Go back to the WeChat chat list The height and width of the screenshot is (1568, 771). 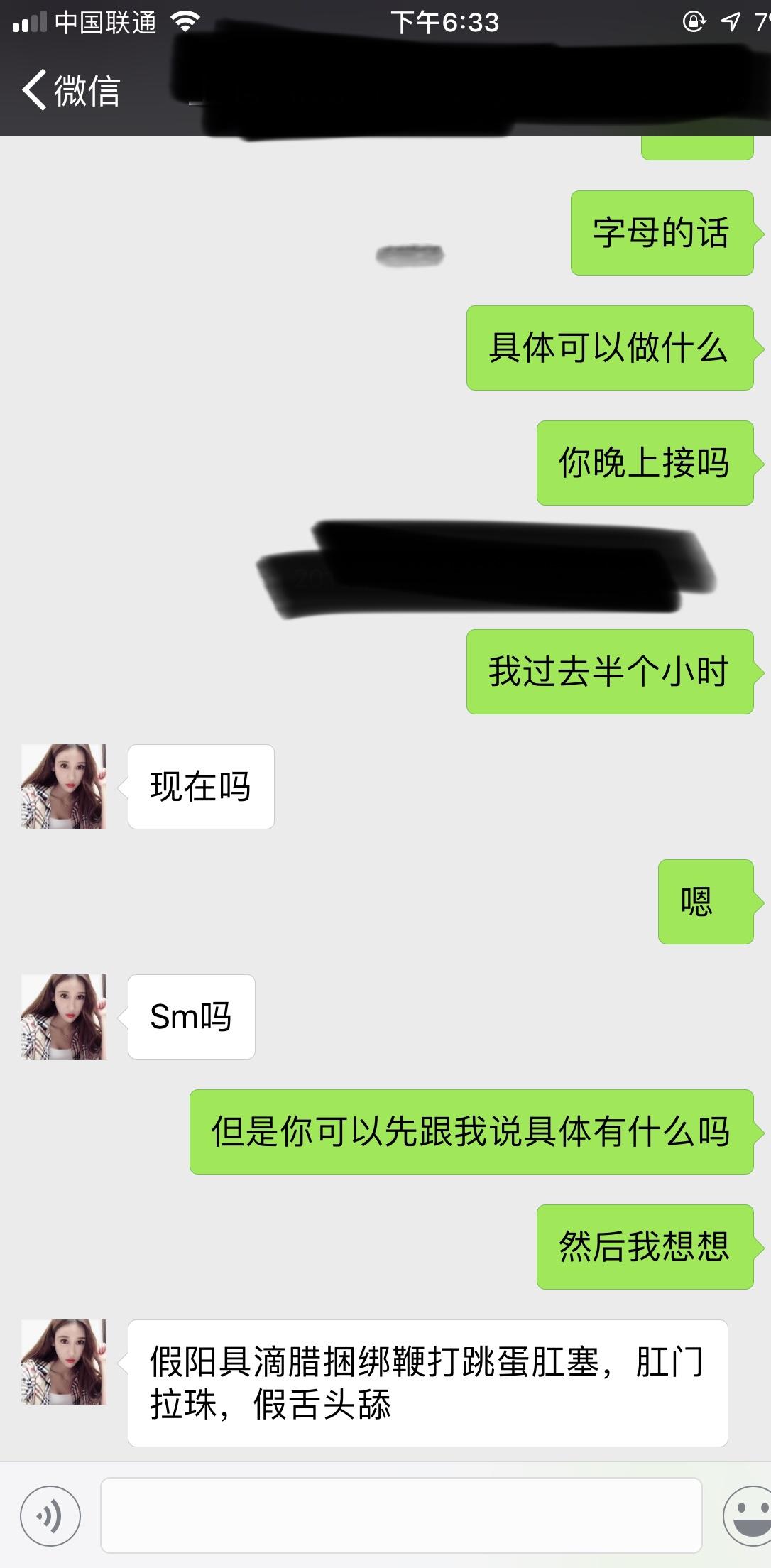click(x=70, y=90)
